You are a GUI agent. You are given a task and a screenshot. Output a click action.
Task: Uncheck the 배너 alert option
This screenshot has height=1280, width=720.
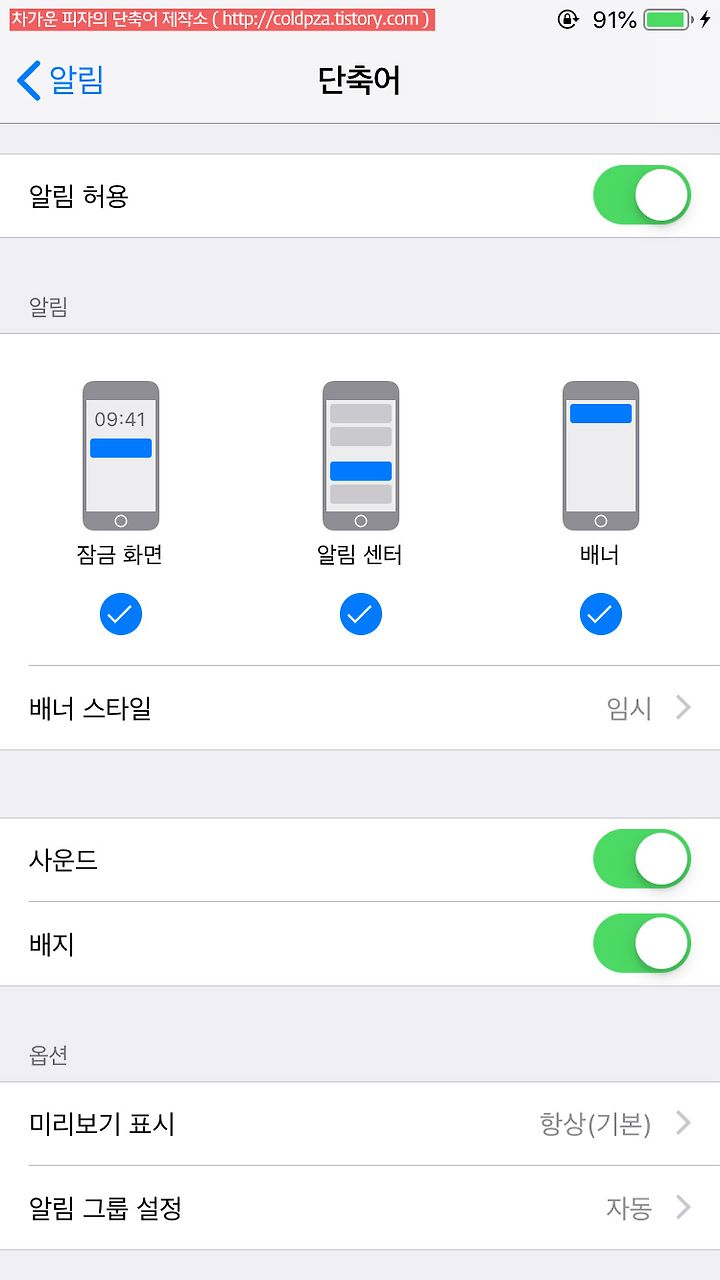pos(601,614)
